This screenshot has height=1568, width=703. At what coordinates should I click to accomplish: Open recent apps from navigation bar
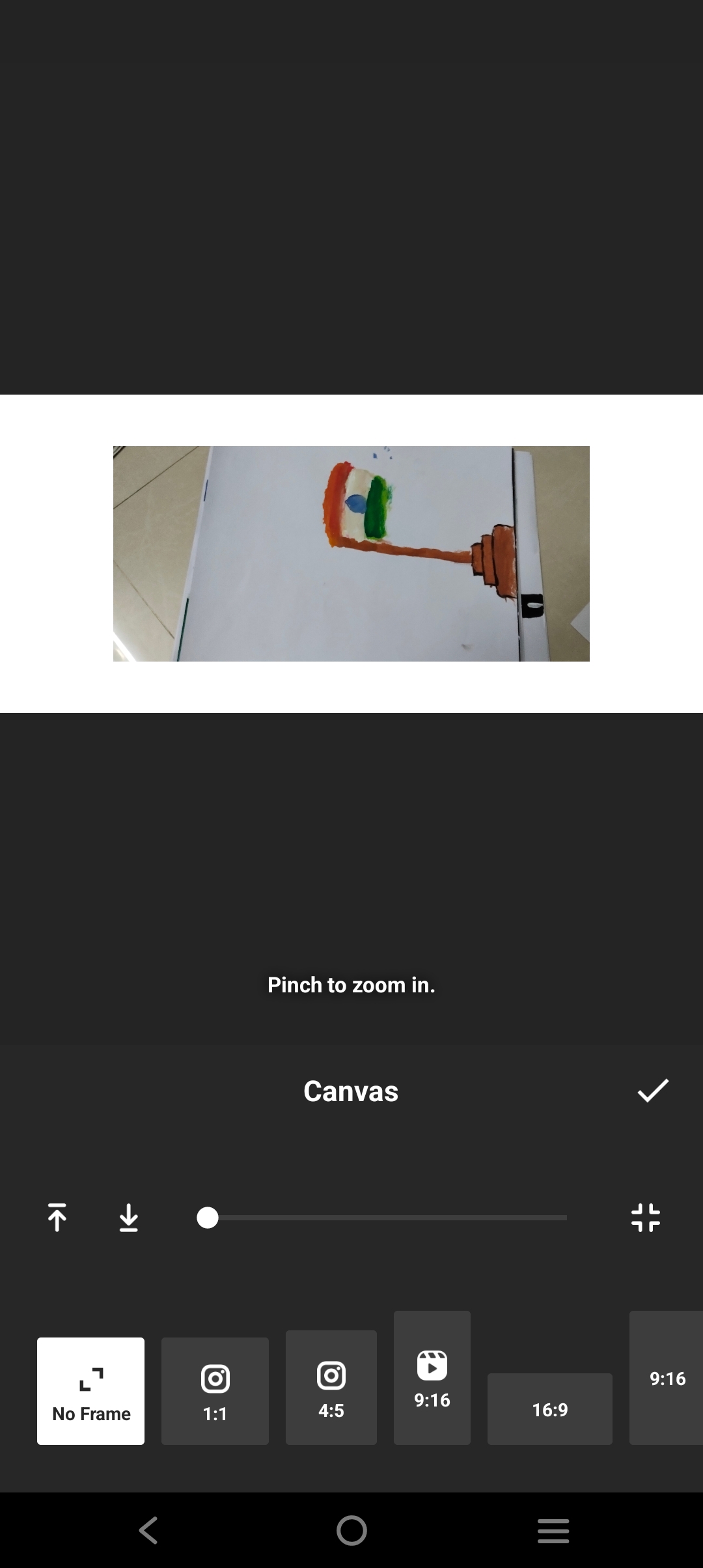553,1530
